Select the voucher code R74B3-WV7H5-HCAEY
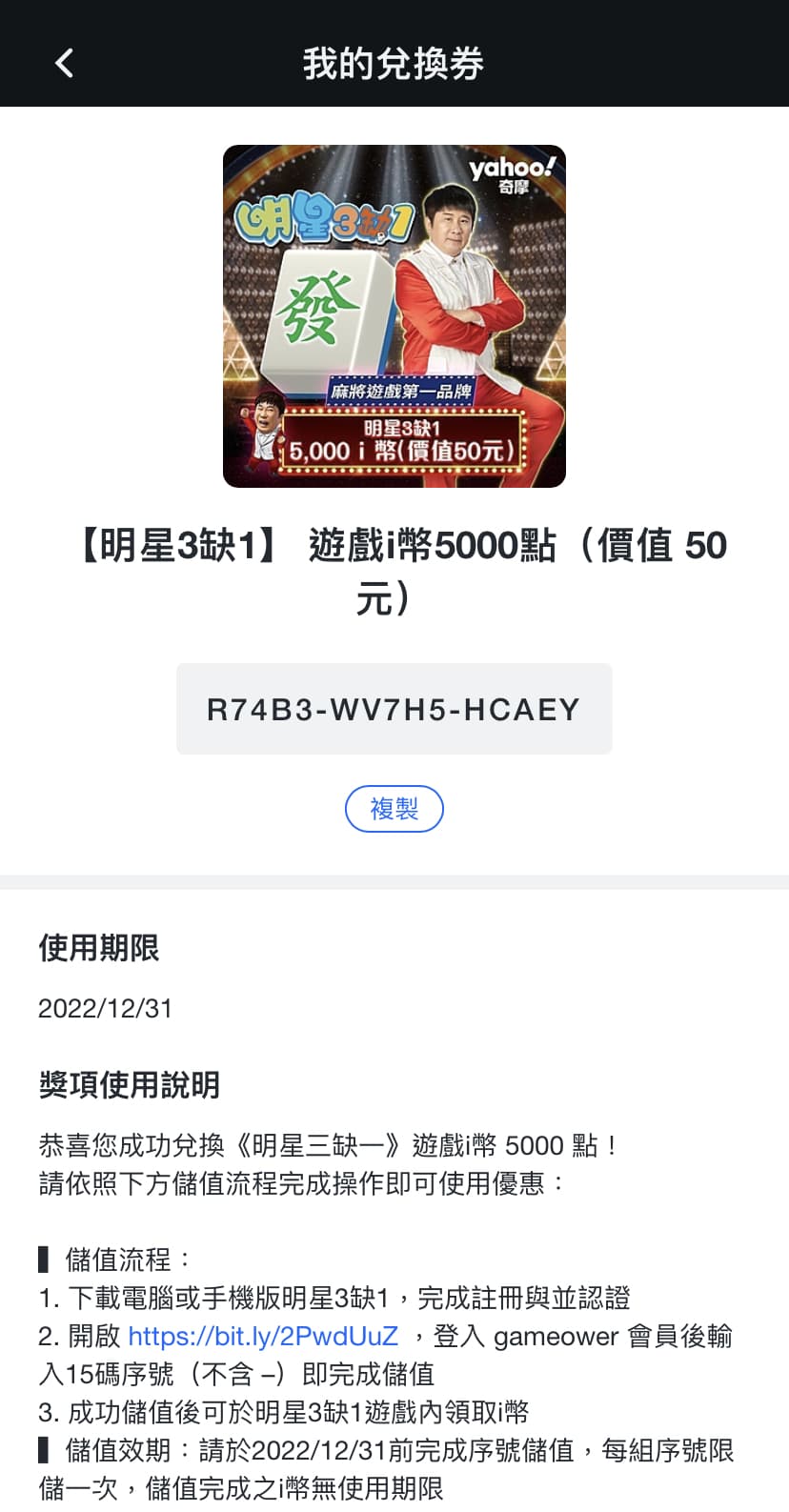789x1512 pixels. tap(394, 708)
